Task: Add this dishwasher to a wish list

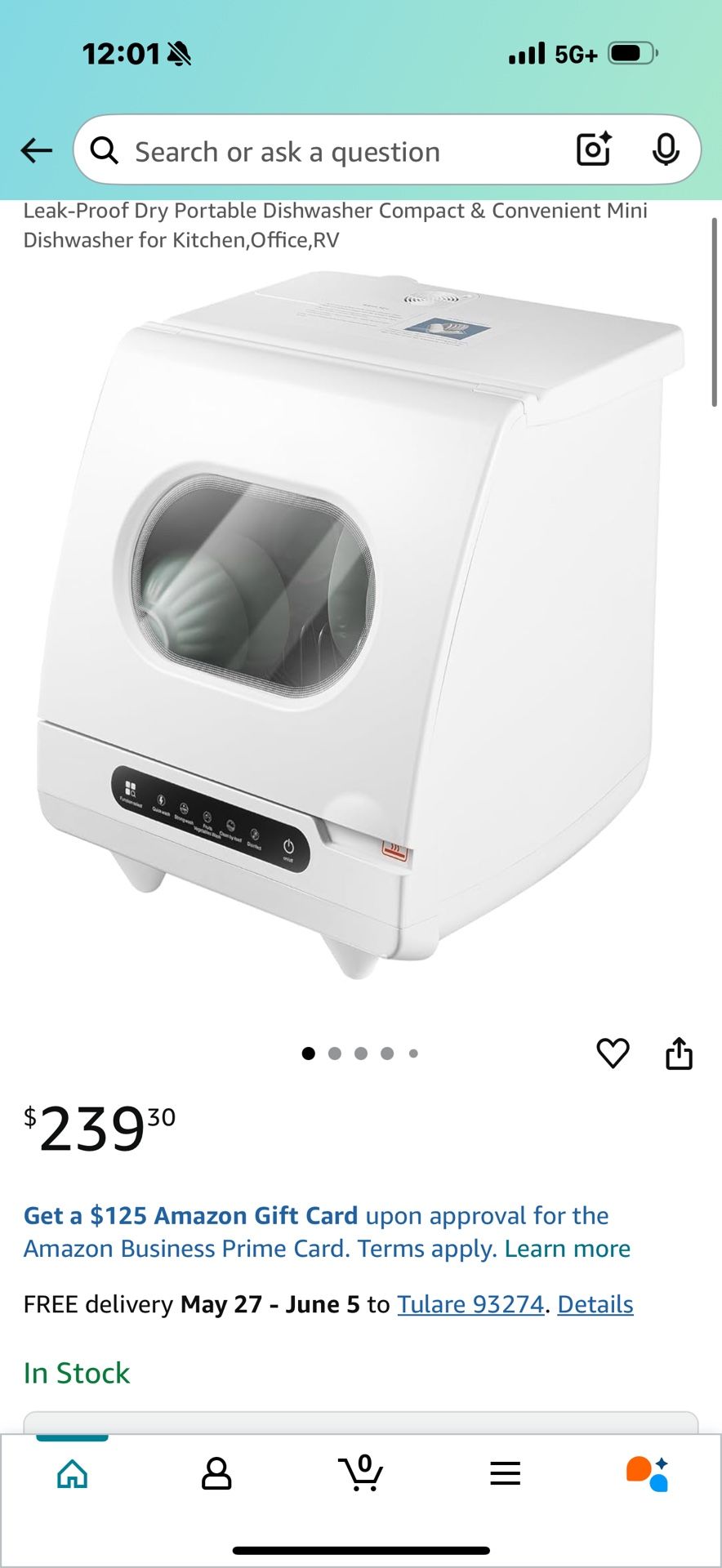Action: pyautogui.click(x=613, y=1053)
